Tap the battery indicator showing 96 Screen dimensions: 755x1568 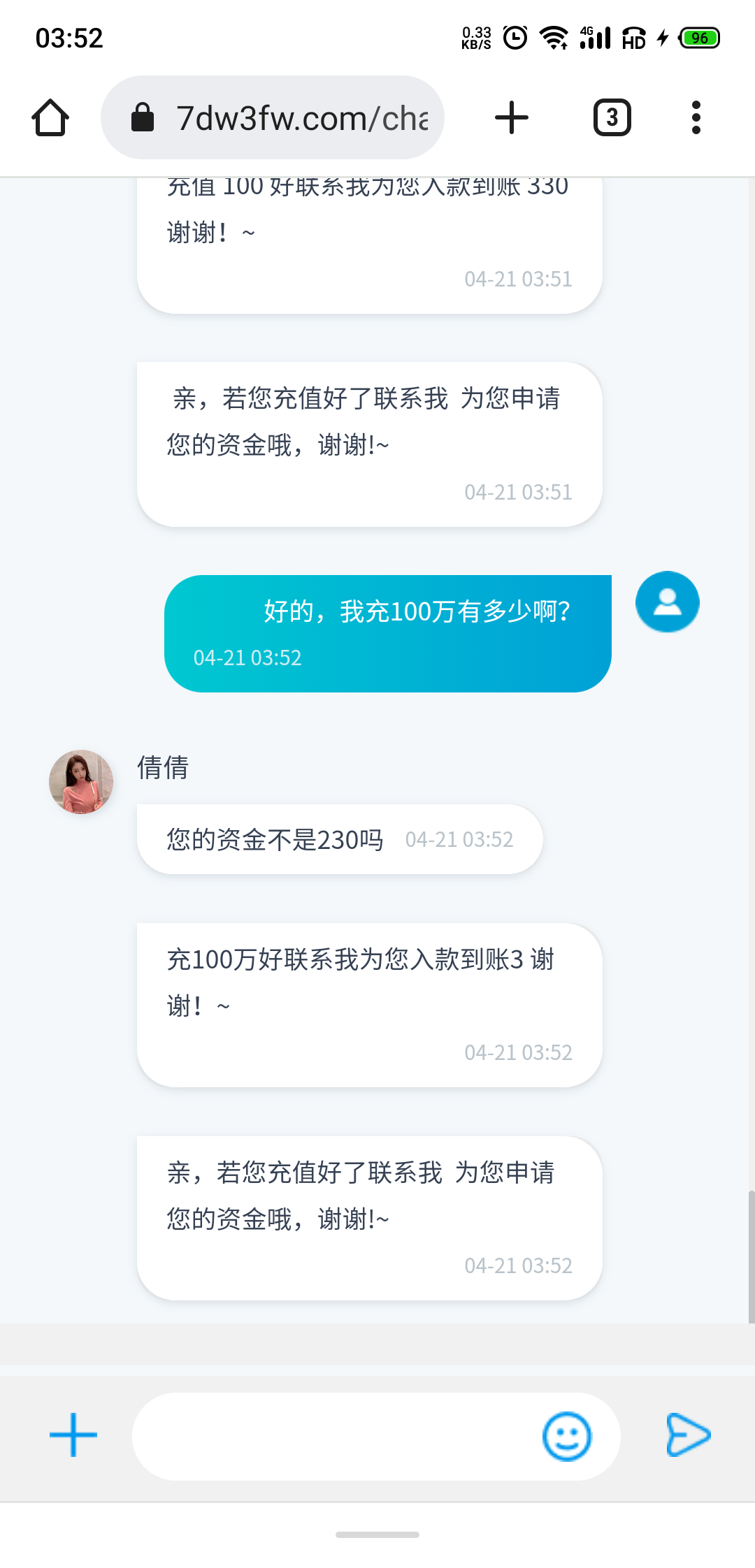click(x=701, y=38)
